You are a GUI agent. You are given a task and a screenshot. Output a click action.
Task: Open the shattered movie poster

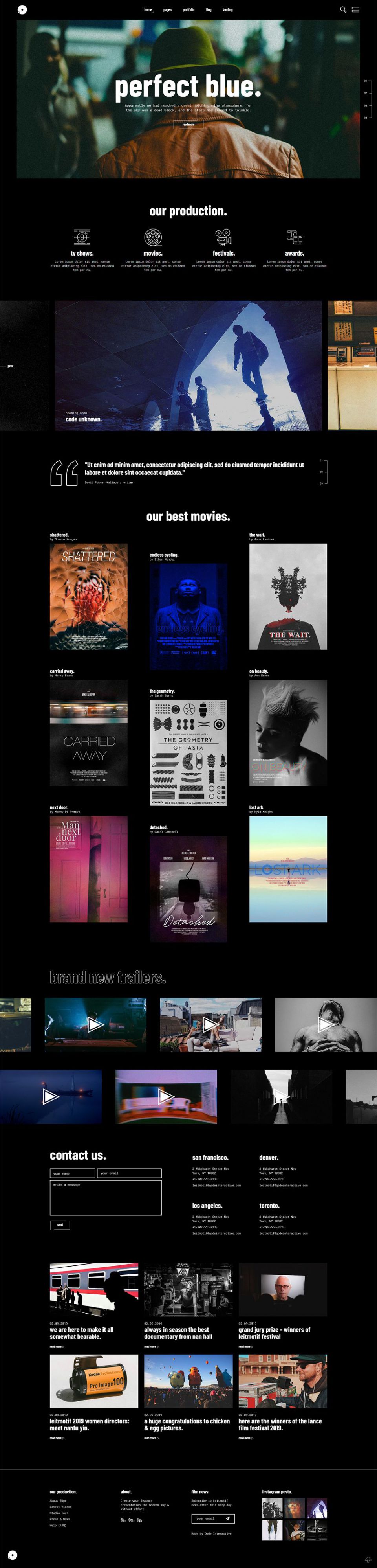pyautogui.click(x=89, y=597)
